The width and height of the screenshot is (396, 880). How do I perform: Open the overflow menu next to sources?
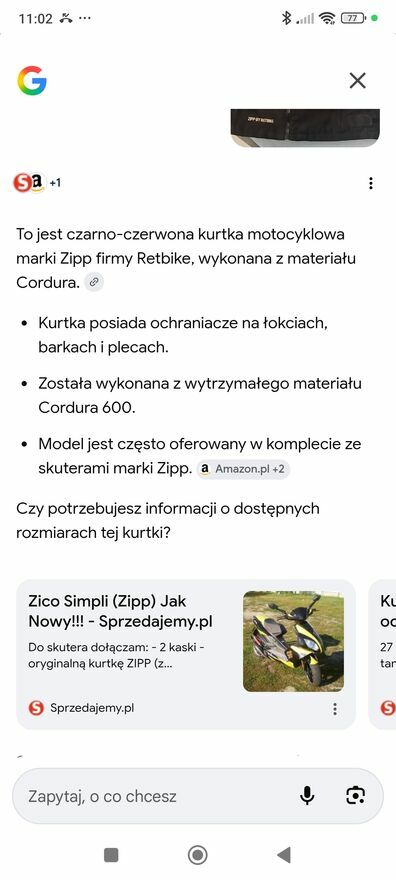click(370, 183)
